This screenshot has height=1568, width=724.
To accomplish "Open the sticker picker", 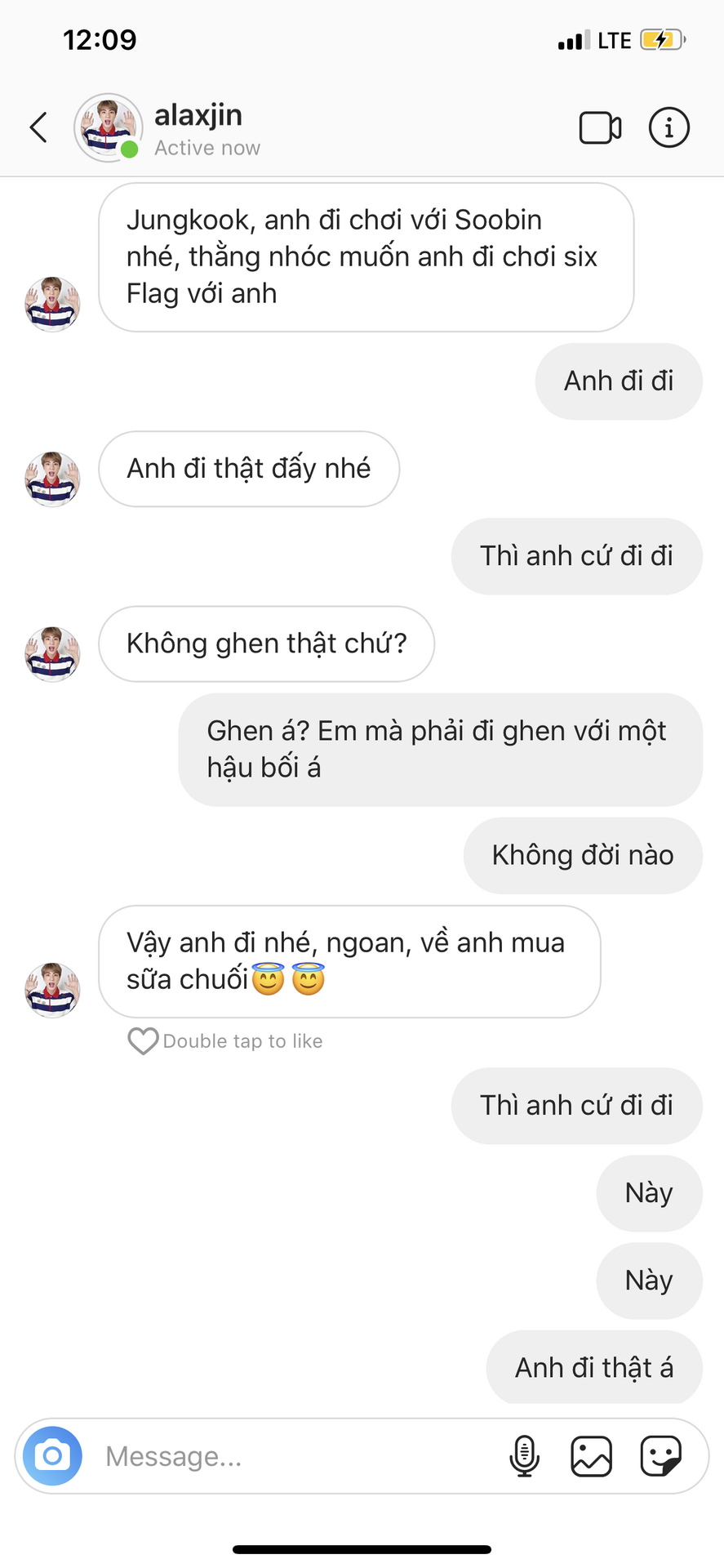I will tap(660, 1455).
